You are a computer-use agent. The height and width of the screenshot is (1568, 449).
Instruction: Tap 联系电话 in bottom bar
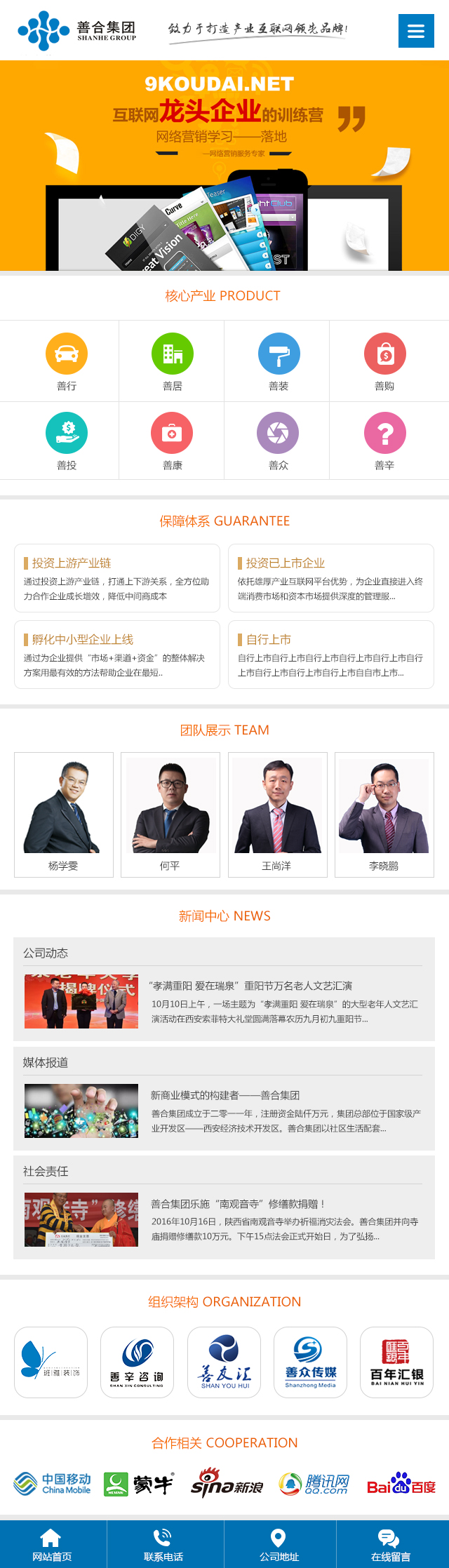[163, 1544]
